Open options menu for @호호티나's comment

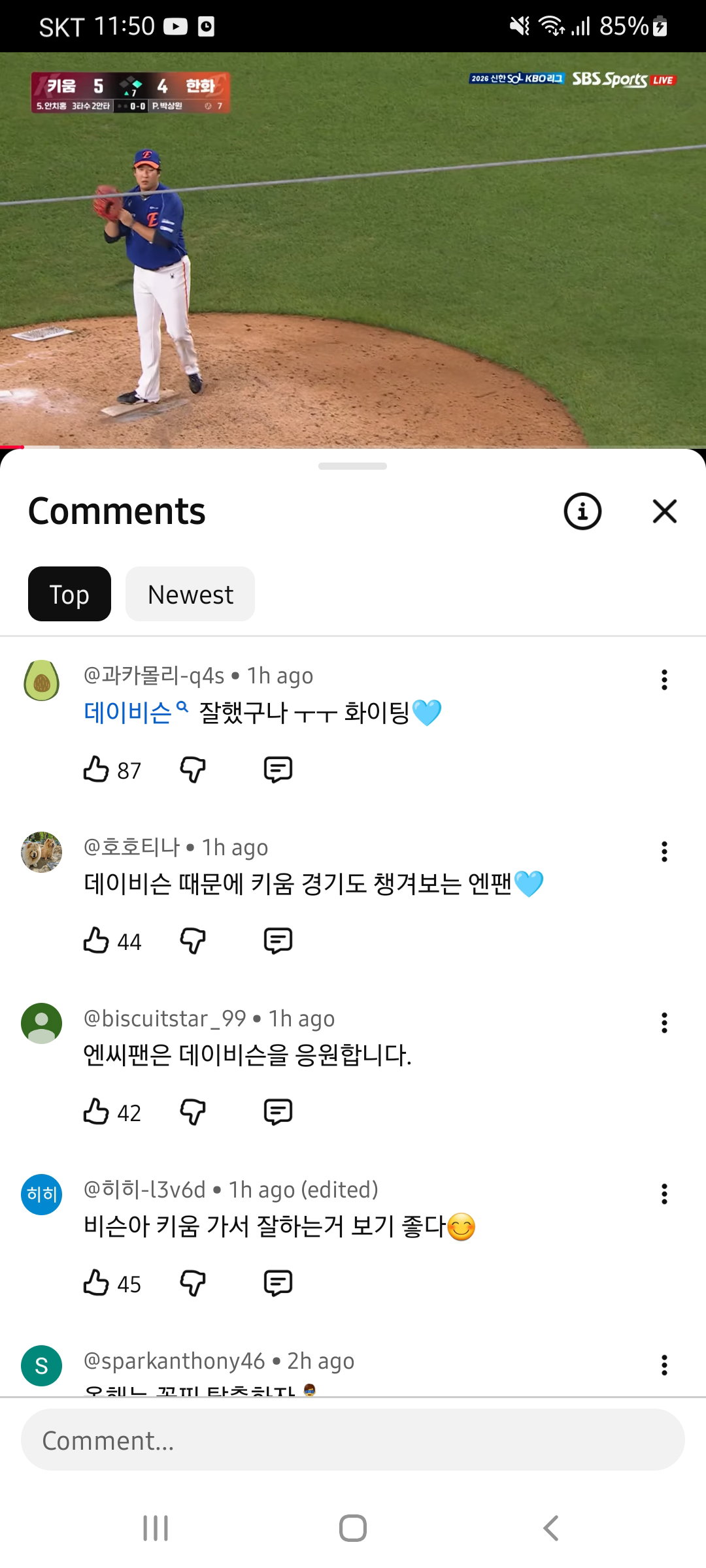click(664, 851)
